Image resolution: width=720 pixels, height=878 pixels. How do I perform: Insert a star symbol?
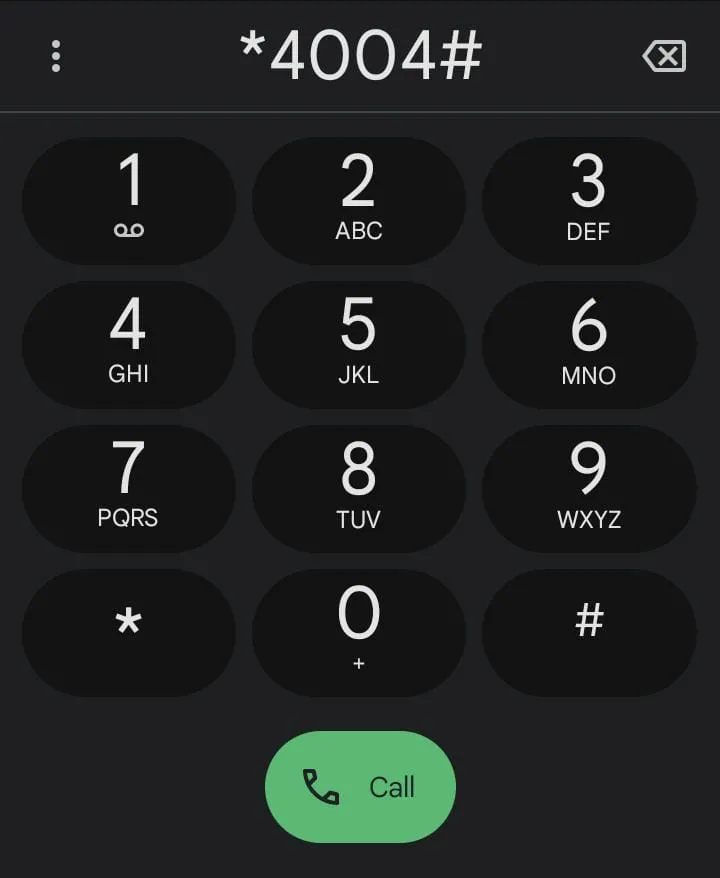tap(129, 632)
